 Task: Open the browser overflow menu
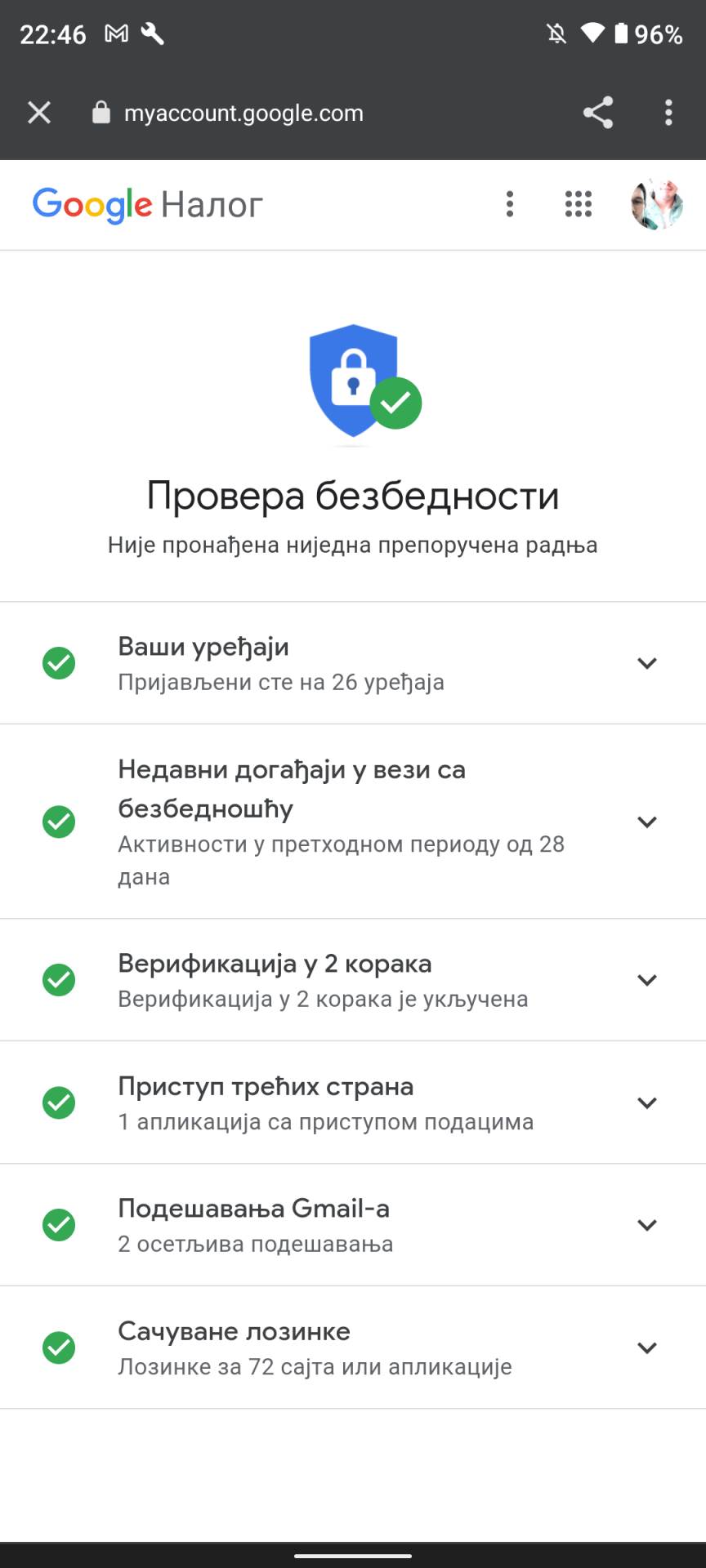tap(668, 113)
